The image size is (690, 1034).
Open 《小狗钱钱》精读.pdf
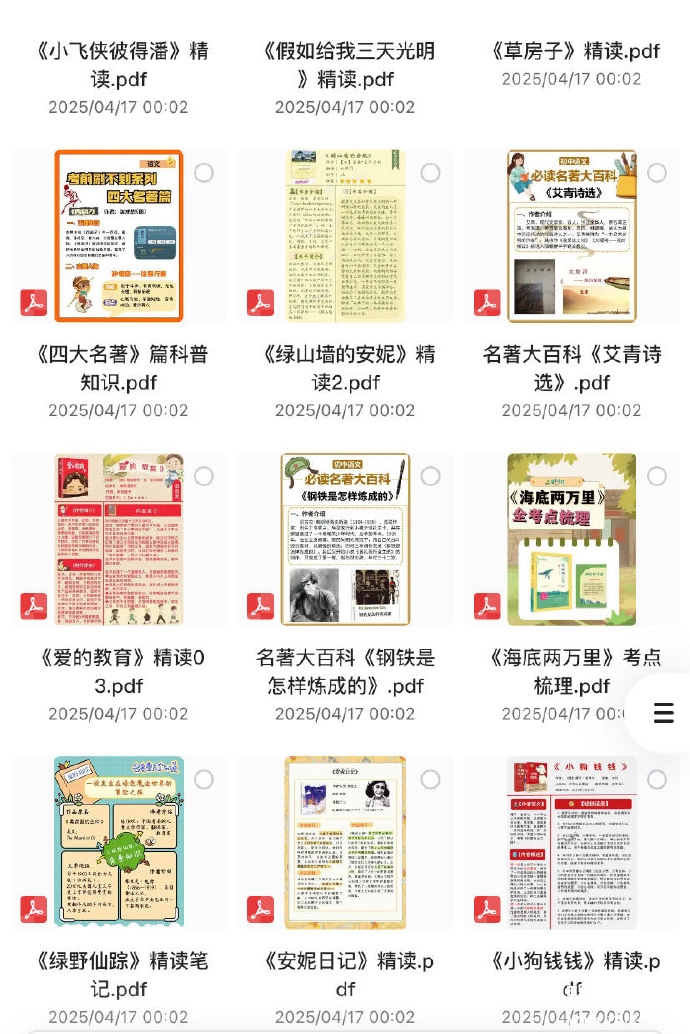click(571, 843)
